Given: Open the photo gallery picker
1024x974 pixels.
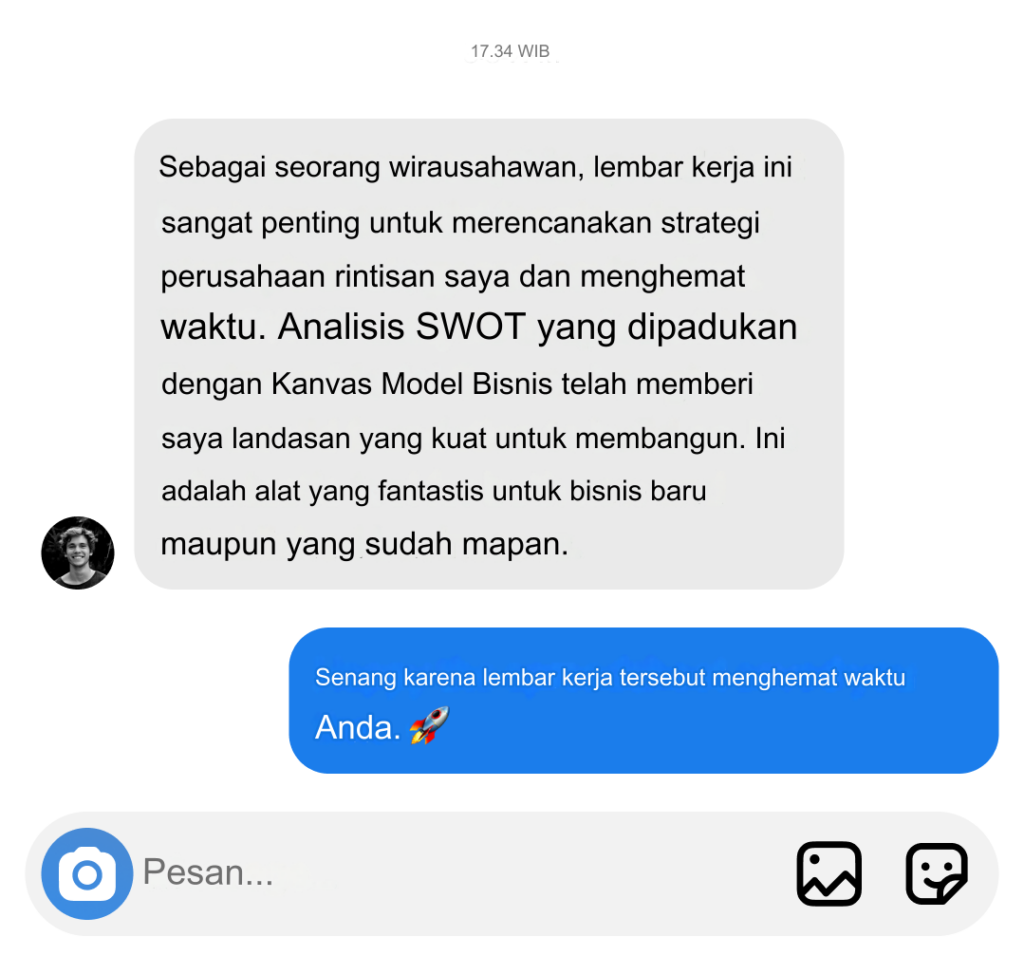Looking at the screenshot, I should [829, 874].
